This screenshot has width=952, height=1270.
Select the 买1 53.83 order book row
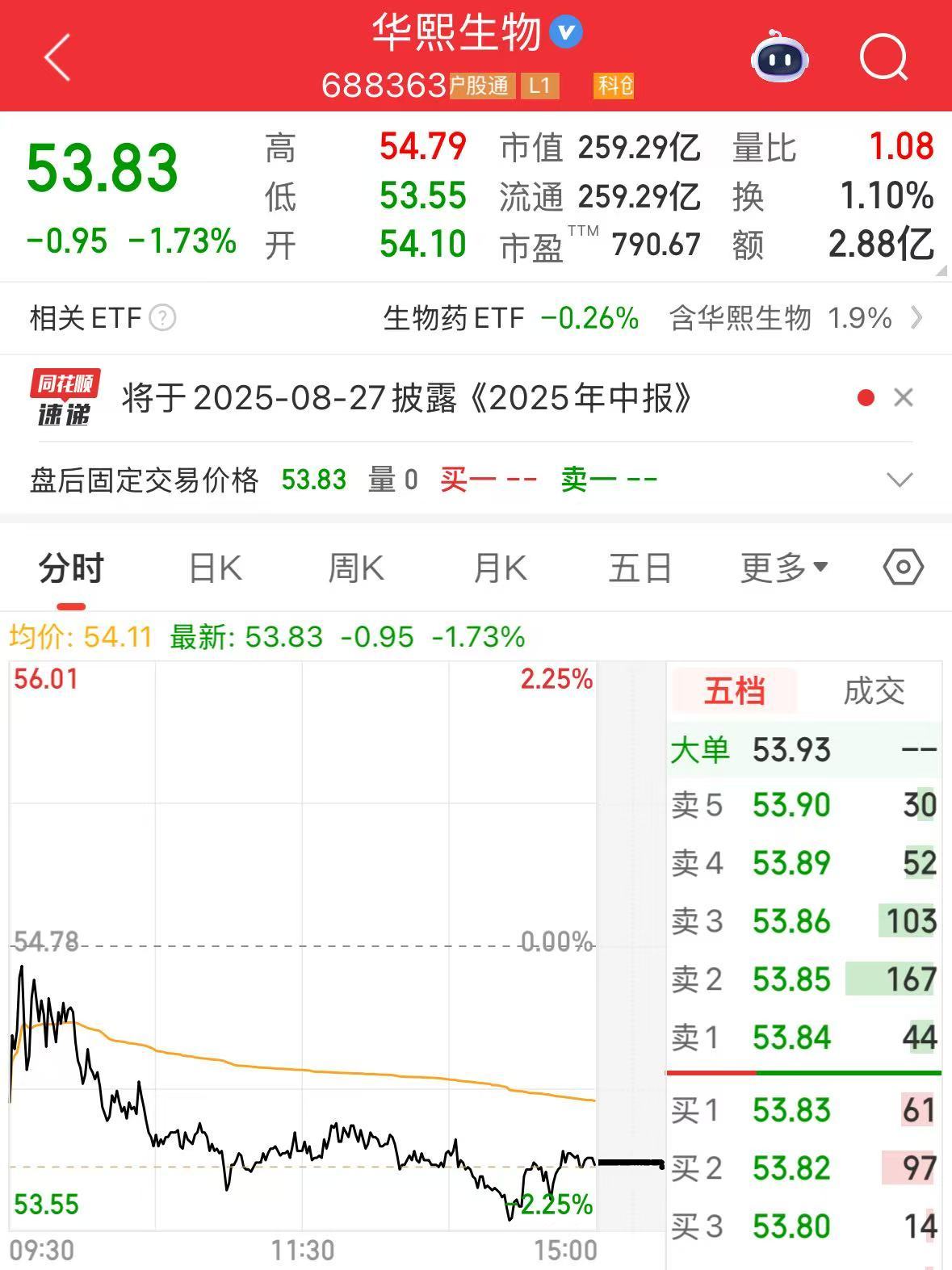[803, 1110]
